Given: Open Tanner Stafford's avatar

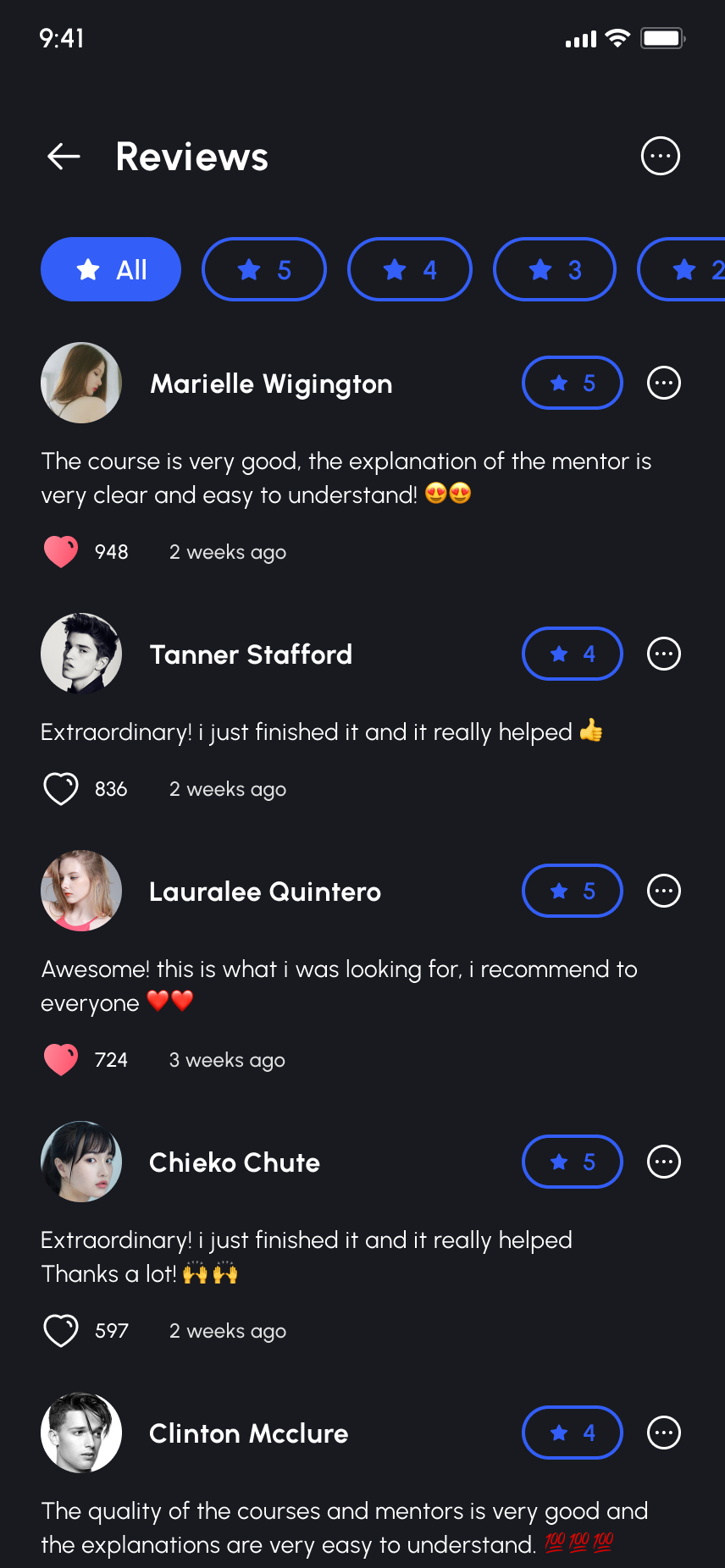Looking at the screenshot, I should (81, 654).
